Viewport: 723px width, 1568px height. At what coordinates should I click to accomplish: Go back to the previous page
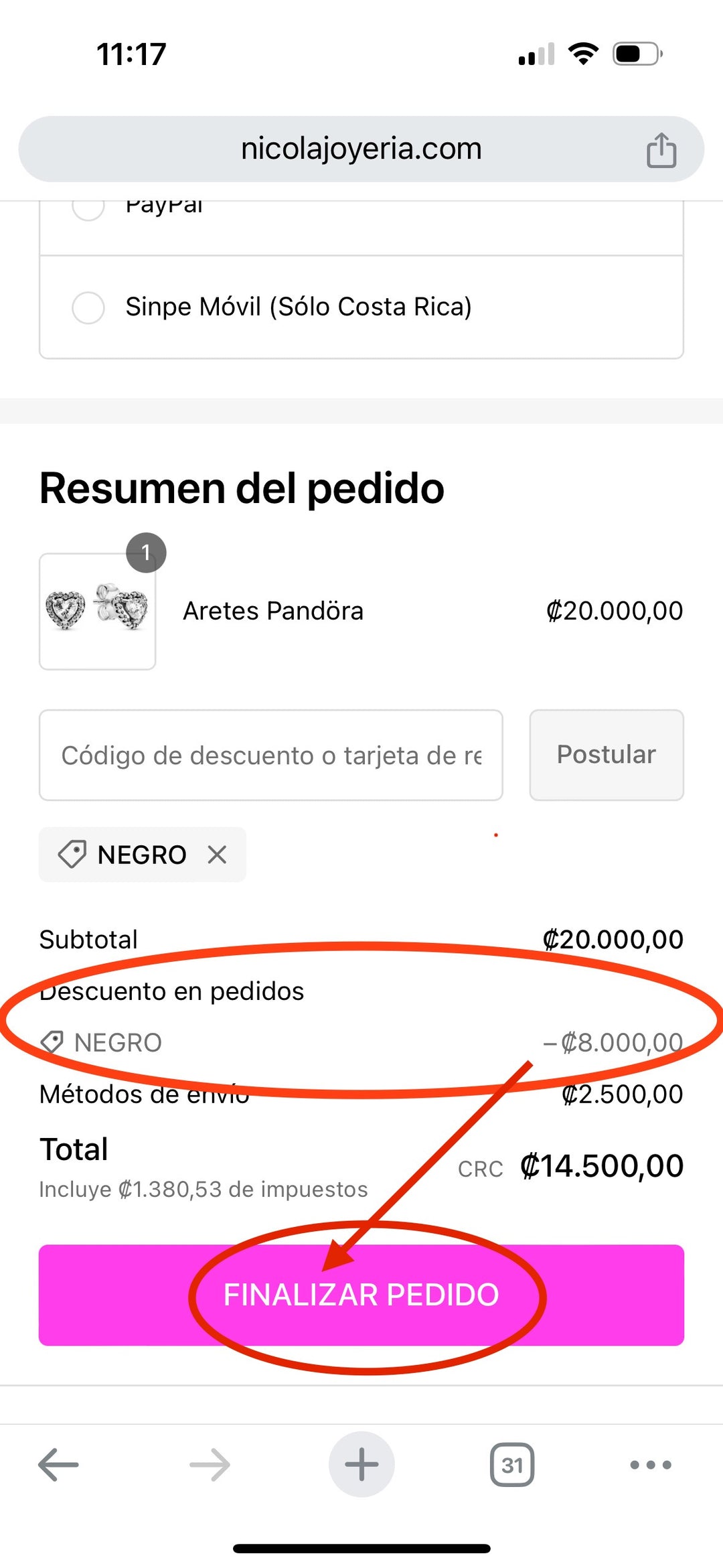click(x=58, y=1465)
